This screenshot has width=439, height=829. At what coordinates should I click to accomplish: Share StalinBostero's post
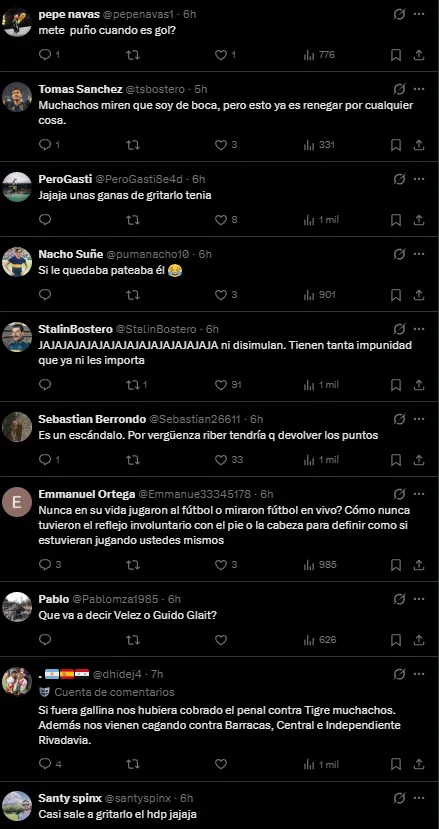click(418, 384)
